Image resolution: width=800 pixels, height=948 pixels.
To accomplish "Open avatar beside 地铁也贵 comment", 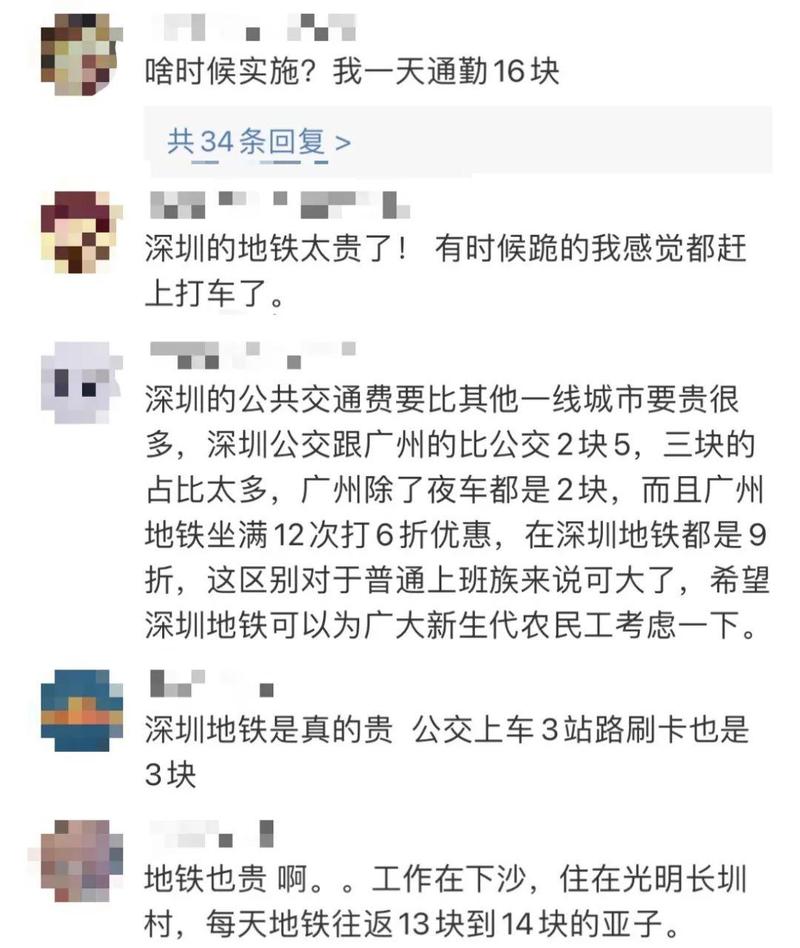I will (81, 861).
